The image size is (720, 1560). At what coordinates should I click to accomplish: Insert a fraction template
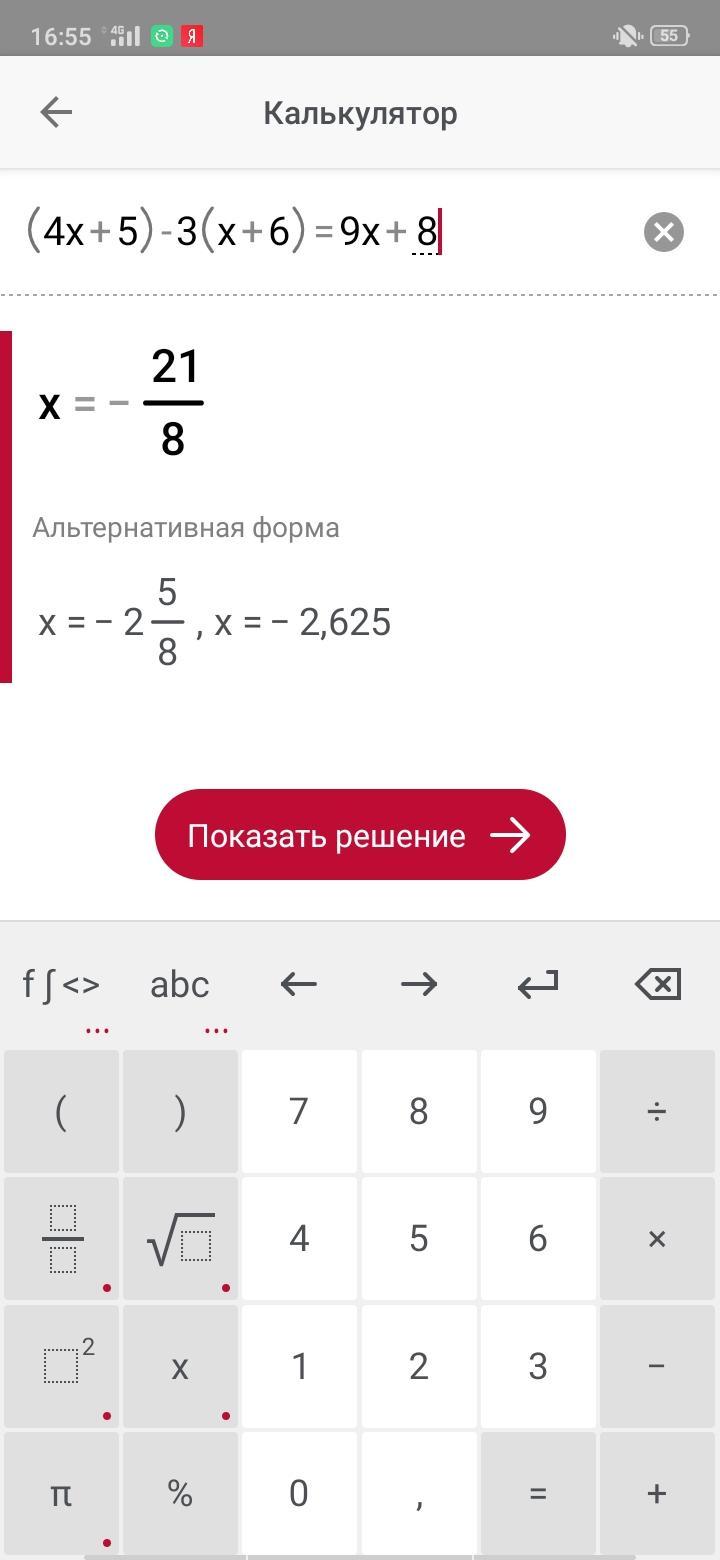click(61, 1238)
